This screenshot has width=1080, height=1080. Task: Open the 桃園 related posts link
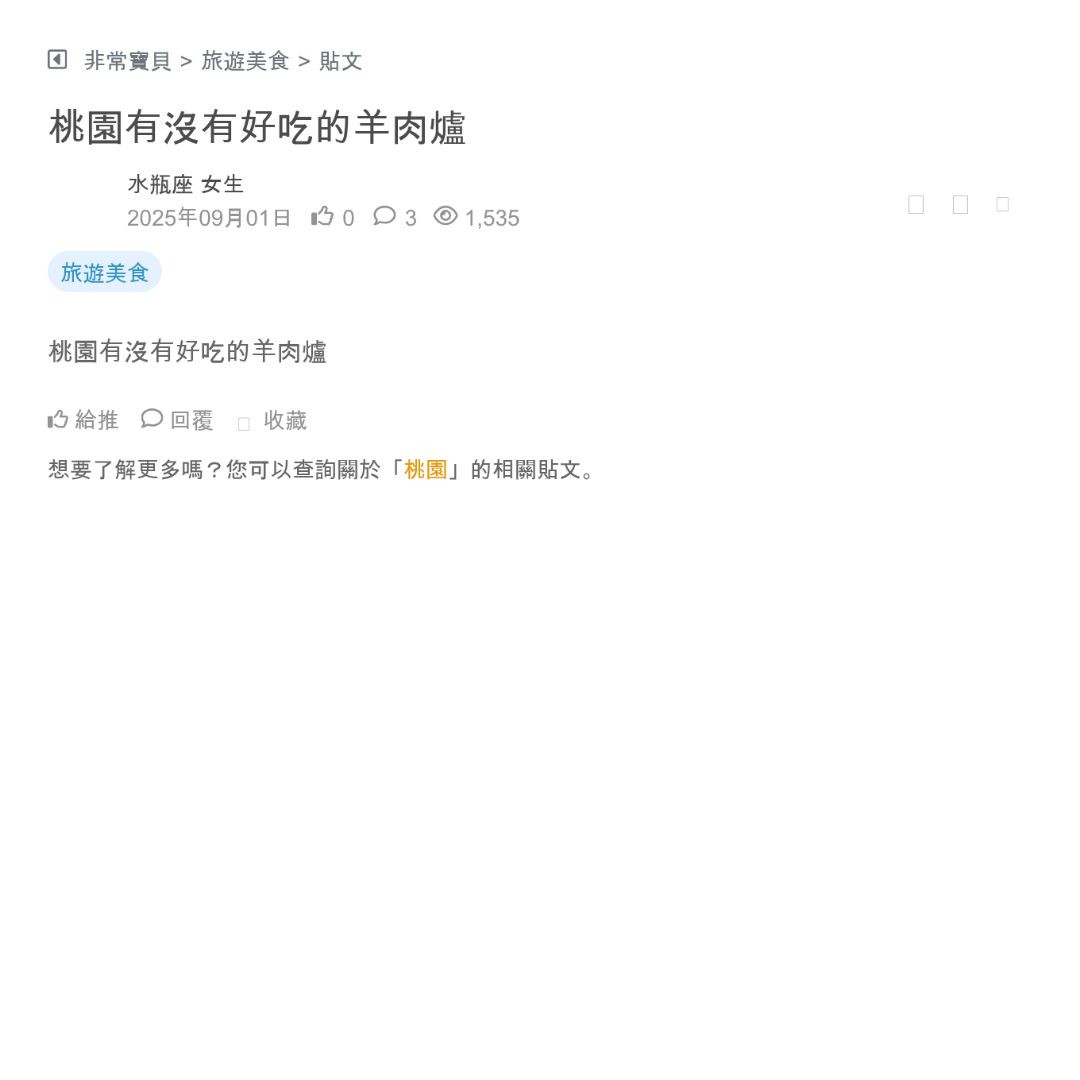tap(426, 470)
